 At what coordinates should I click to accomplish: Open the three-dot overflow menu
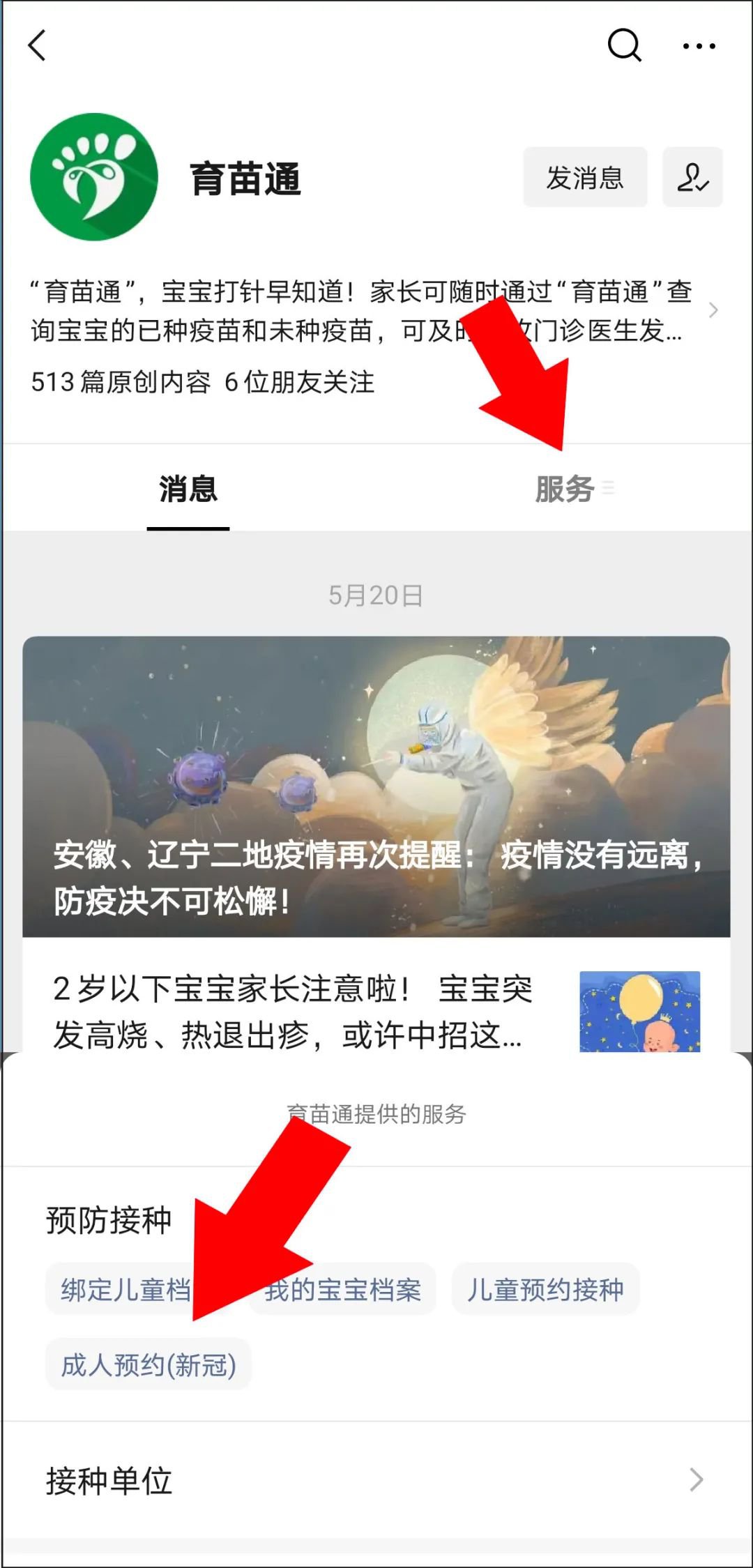tap(699, 46)
